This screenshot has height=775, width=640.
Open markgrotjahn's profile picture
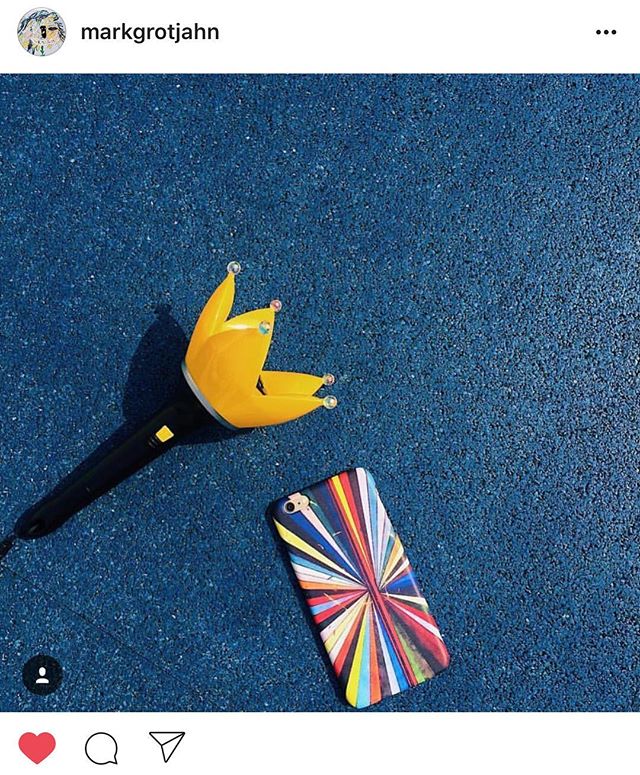(x=41, y=32)
